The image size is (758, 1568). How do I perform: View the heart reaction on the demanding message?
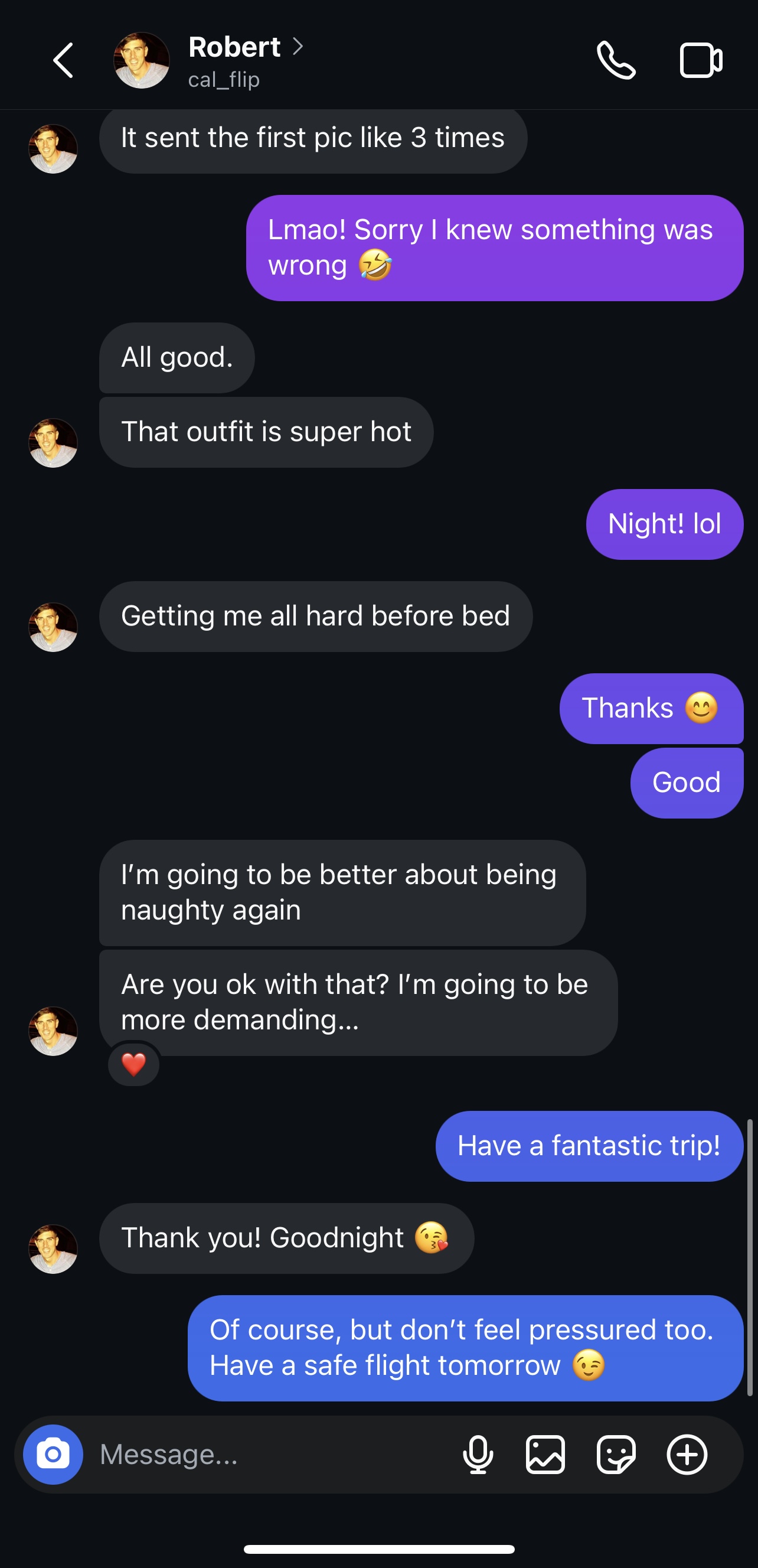(134, 1064)
